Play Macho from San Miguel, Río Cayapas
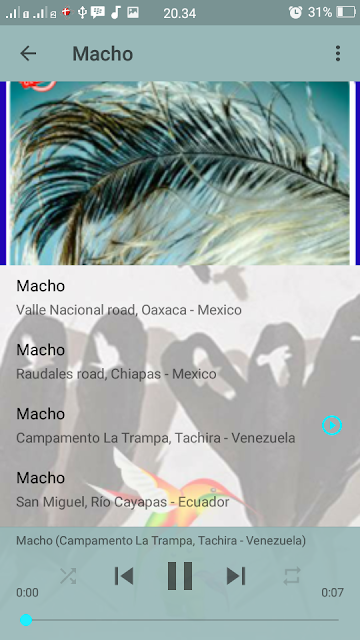Image resolution: width=360 pixels, height=640 pixels. 180,489
